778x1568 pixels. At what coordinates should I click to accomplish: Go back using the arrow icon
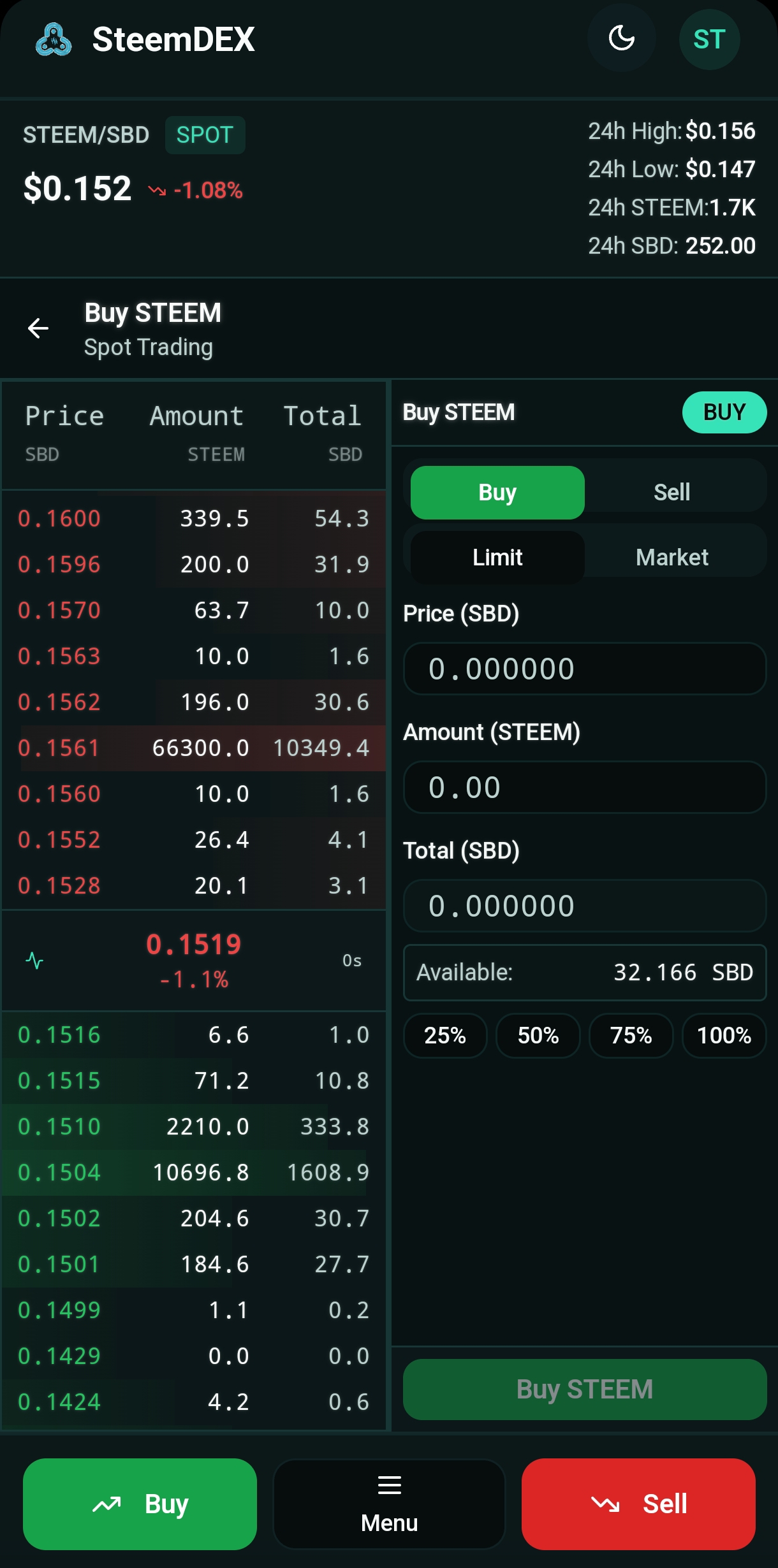point(38,328)
